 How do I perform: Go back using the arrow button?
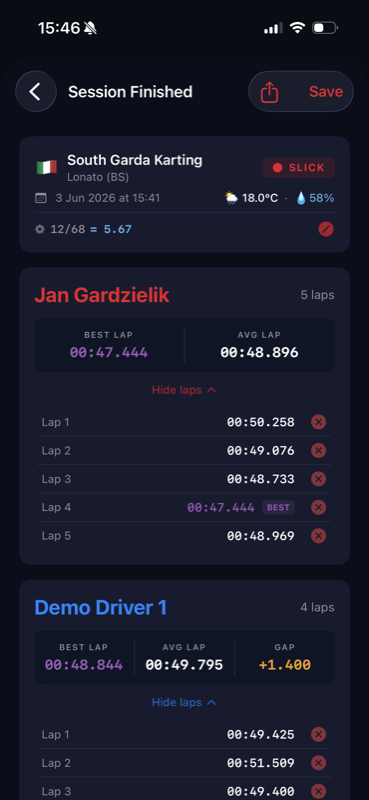pos(36,92)
